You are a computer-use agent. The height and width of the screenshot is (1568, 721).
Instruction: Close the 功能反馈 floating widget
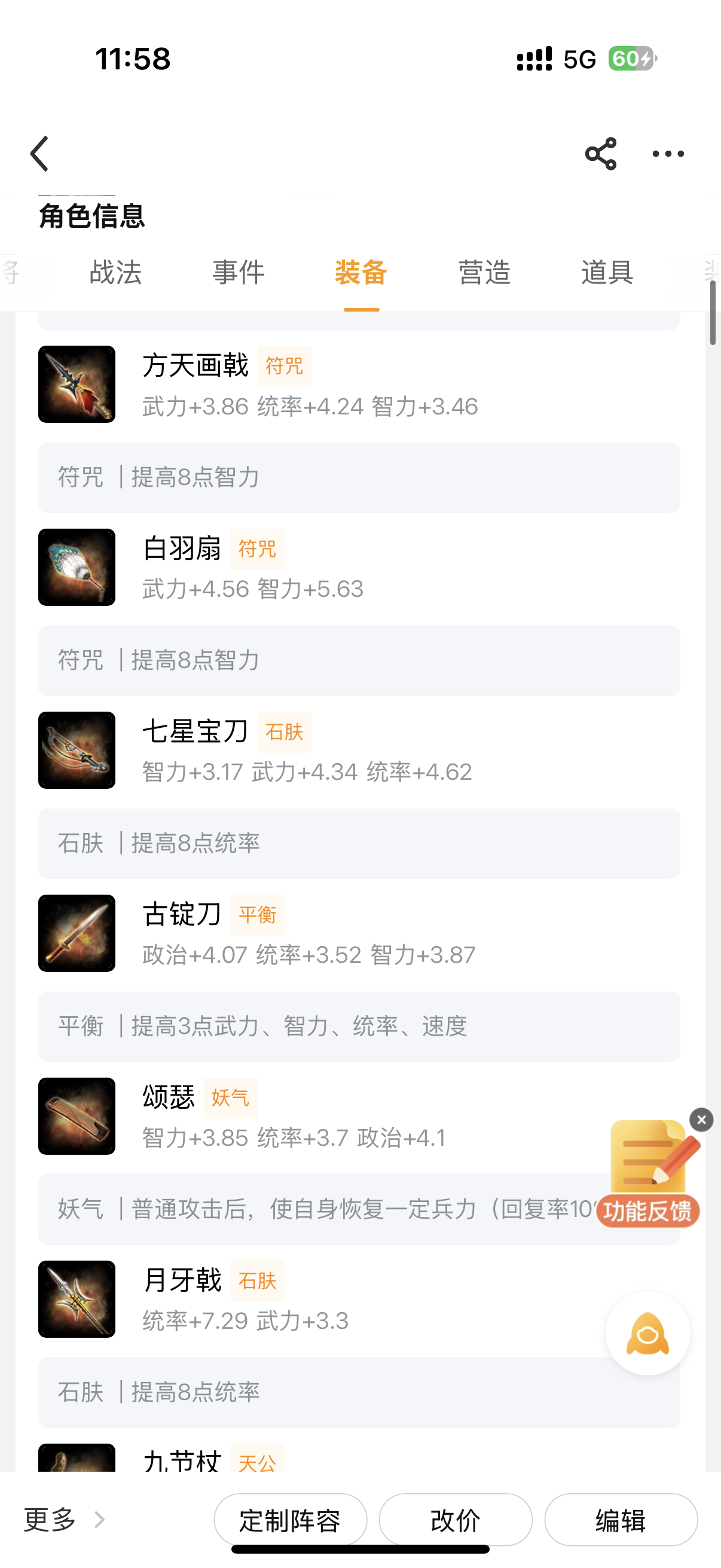point(701,1119)
